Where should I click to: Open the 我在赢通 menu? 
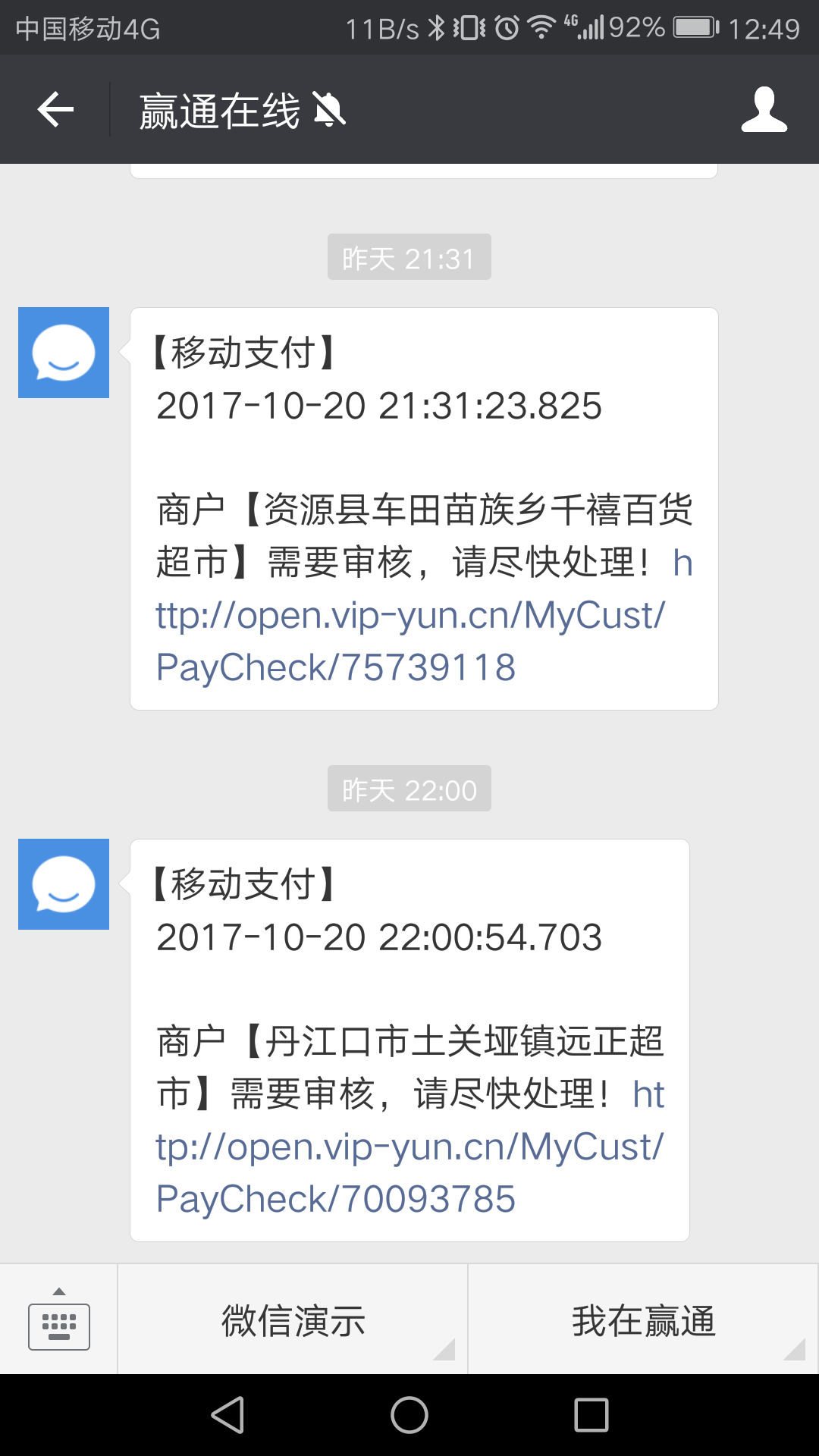click(x=643, y=1320)
